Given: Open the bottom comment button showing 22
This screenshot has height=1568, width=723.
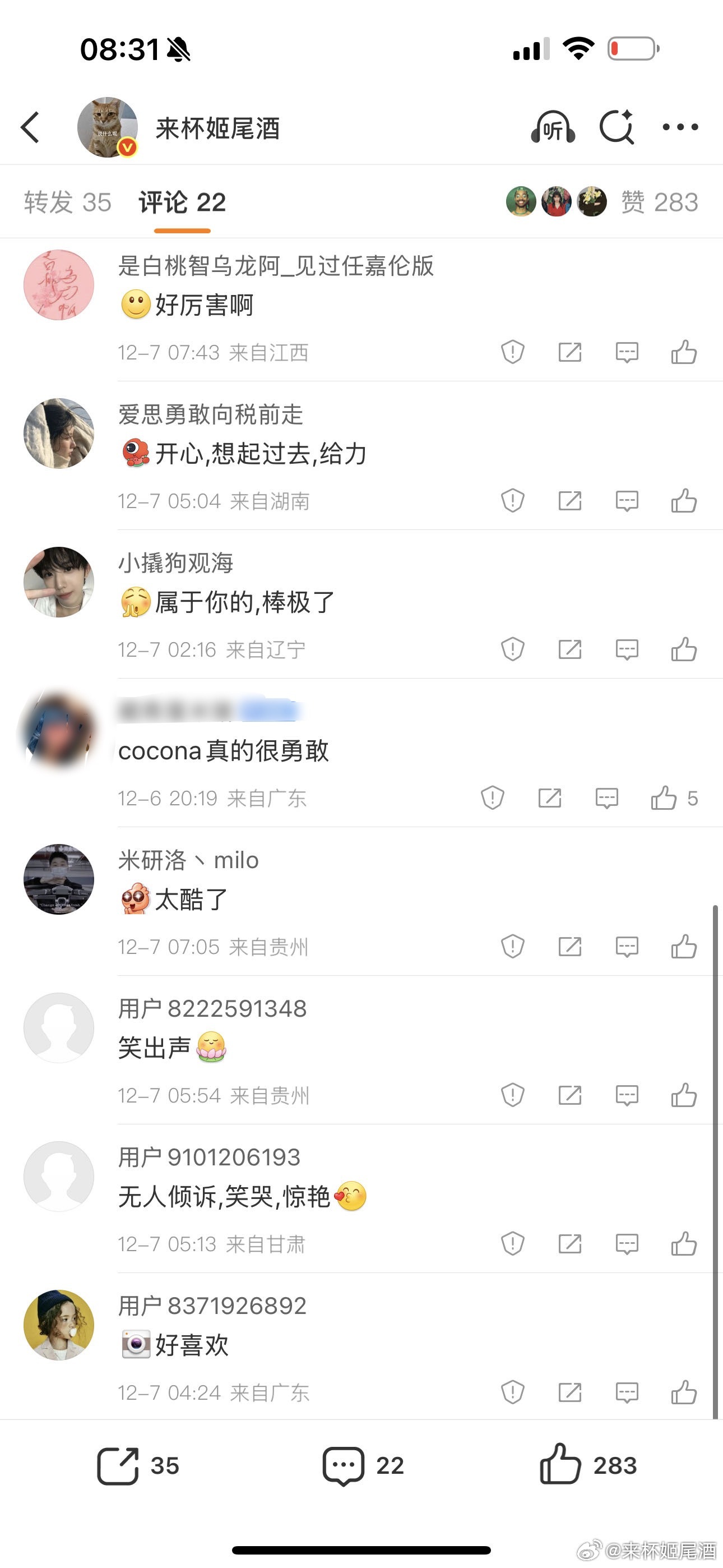Looking at the screenshot, I should click(x=363, y=1466).
